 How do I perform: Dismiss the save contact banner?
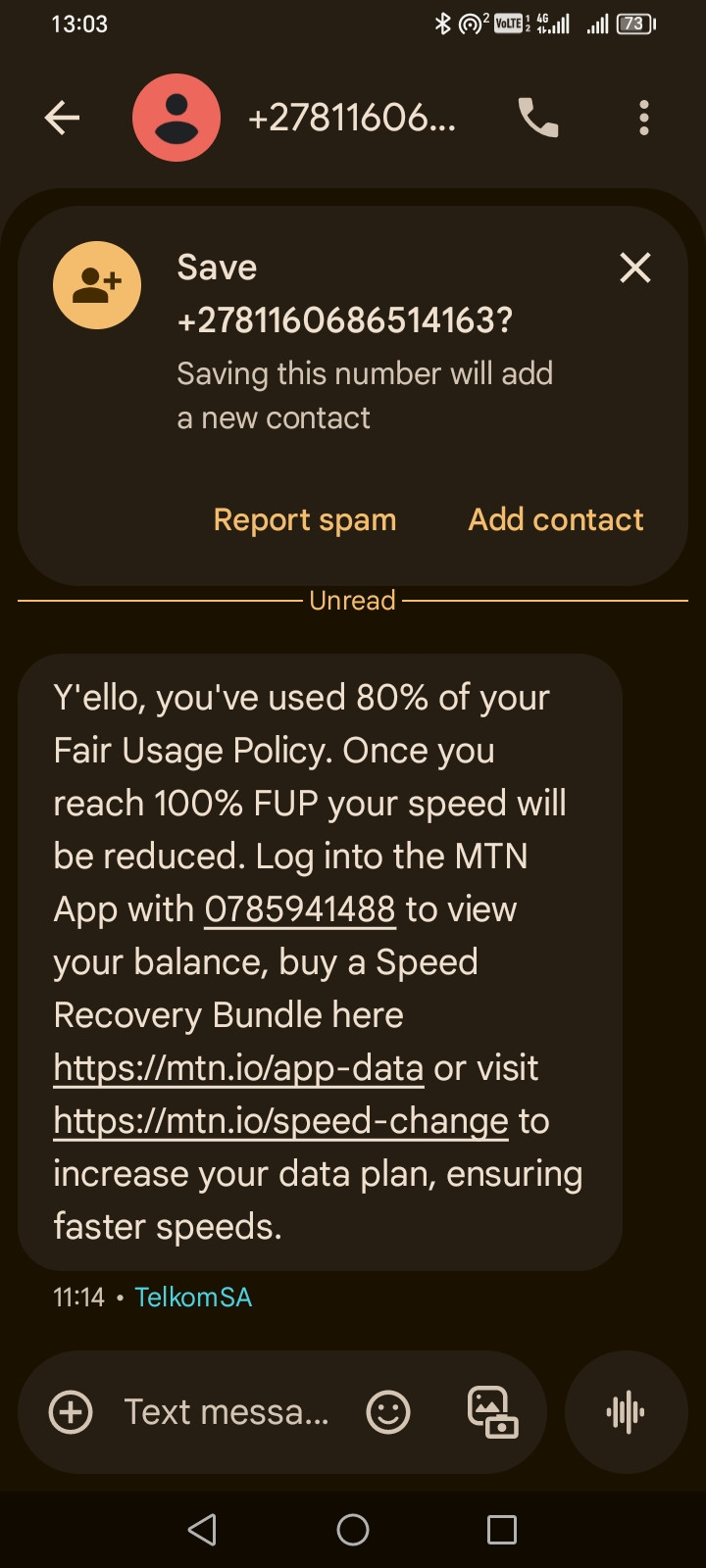tap(634, 268)
